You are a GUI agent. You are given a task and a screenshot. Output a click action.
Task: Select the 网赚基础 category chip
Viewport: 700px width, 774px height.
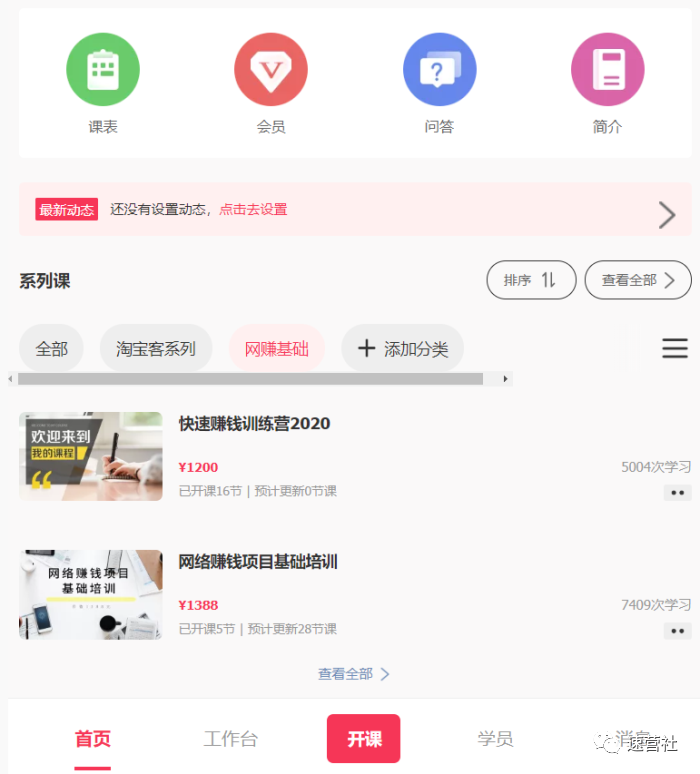coord(277,349)
